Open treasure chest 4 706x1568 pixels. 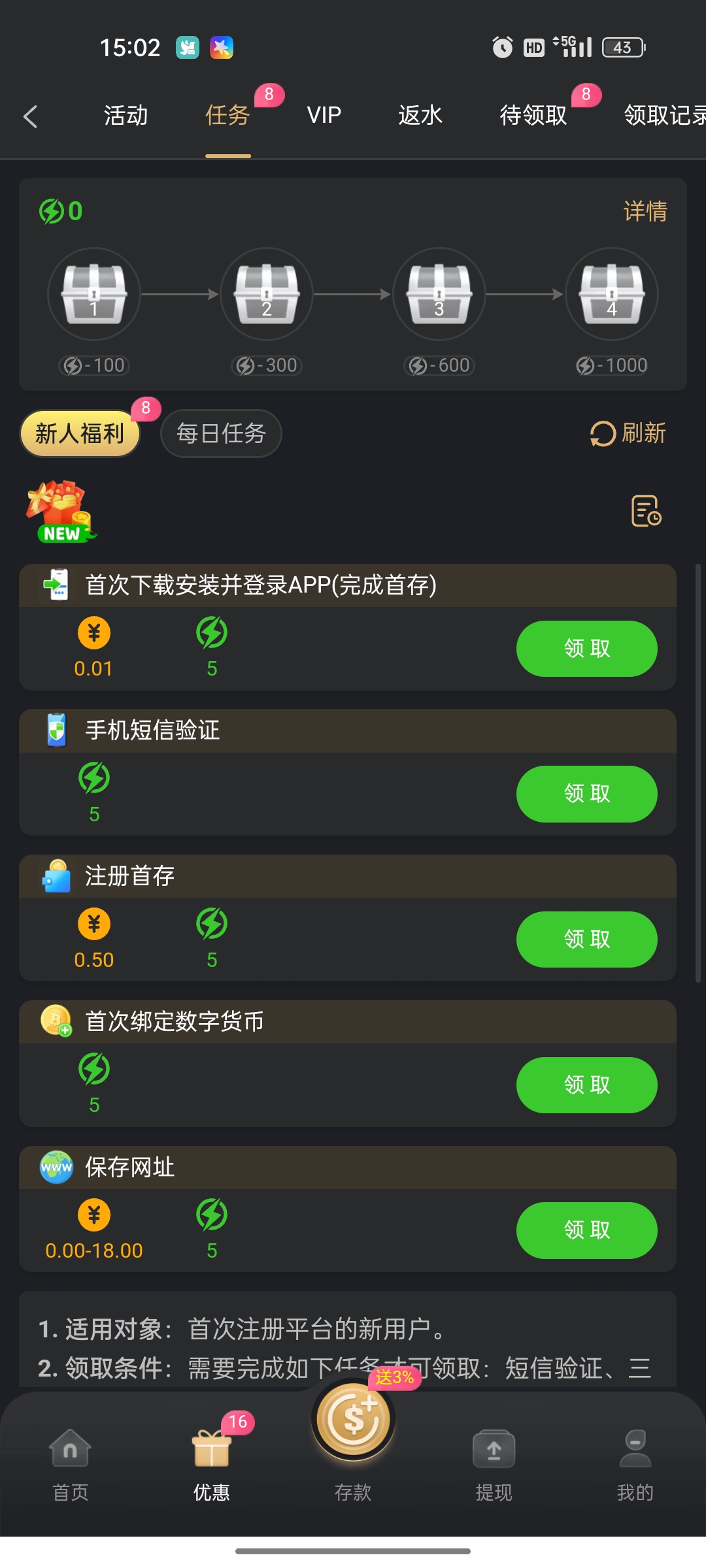611,294
